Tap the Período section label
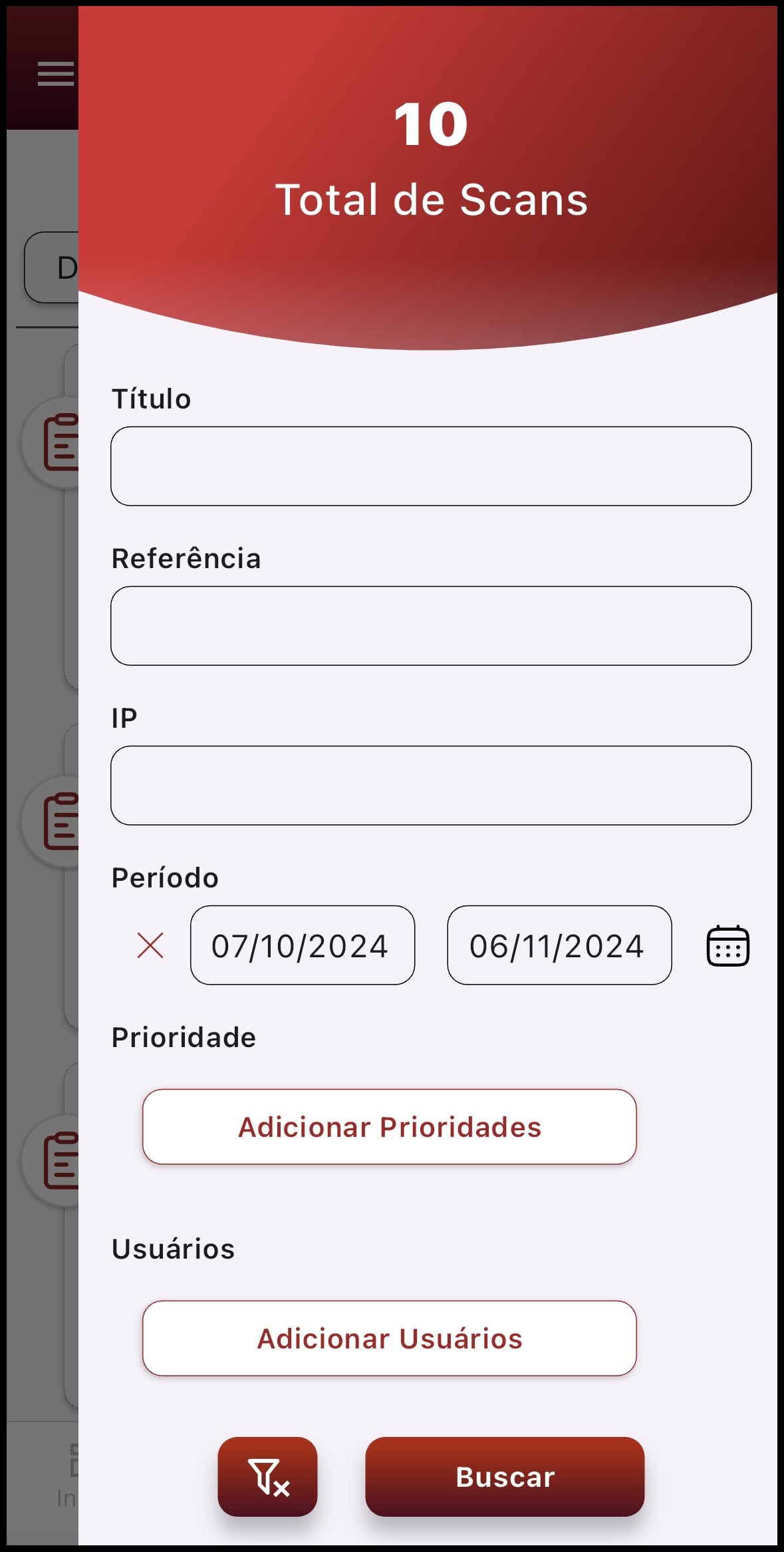The height and width of the screenshot is (1552, 784). pyautogui.click(x=166, y=877)
